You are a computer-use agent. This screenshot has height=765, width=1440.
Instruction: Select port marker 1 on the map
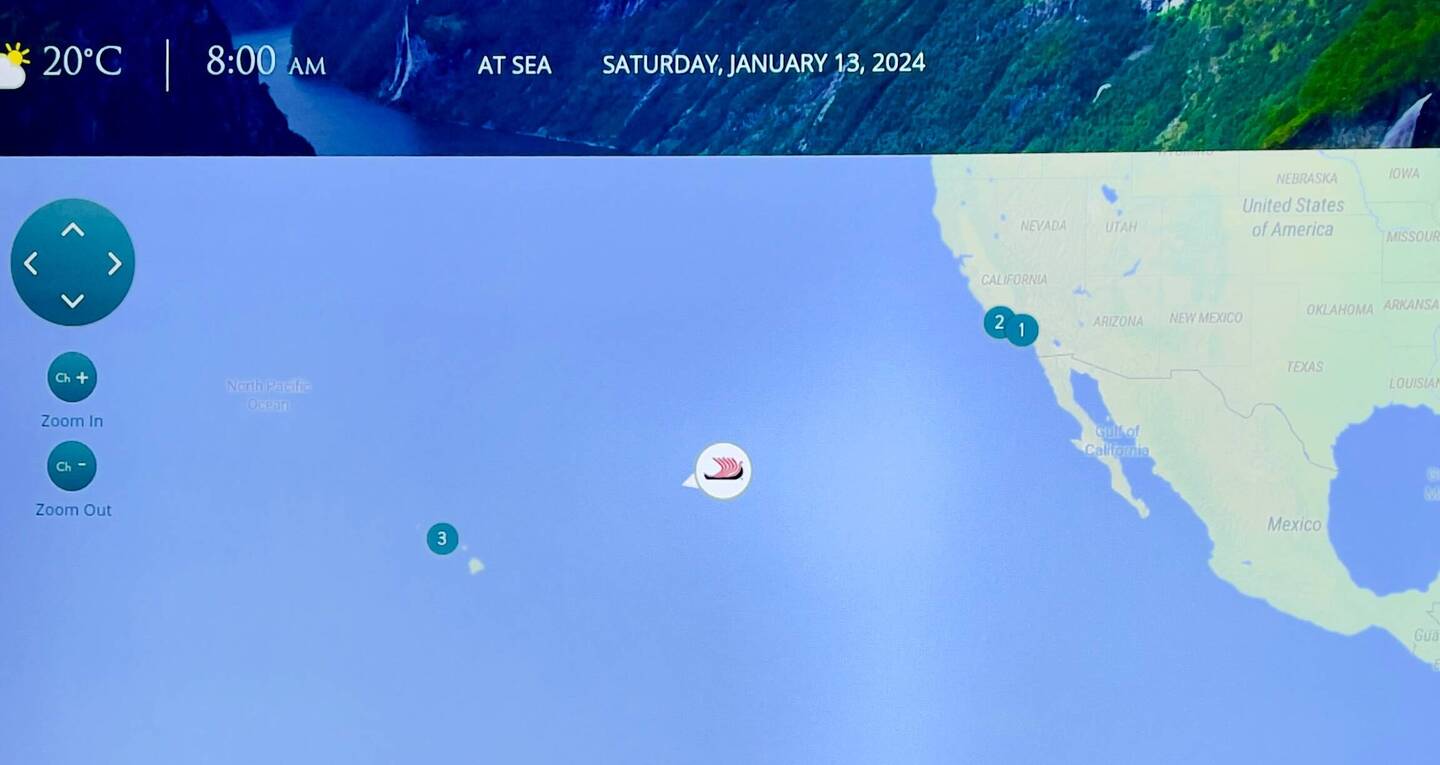tap(1023, 329)
